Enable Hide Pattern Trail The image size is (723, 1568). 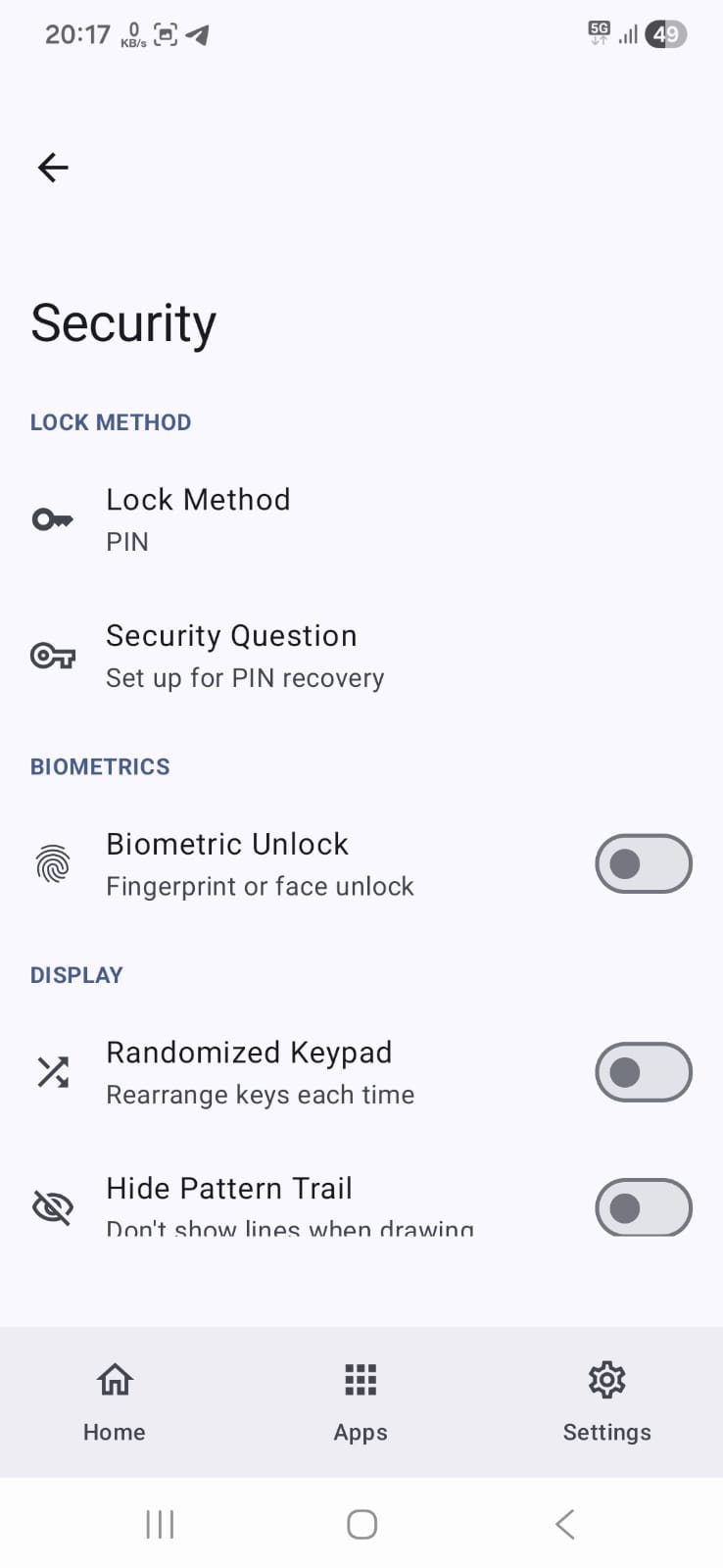tap(643, 1207)
